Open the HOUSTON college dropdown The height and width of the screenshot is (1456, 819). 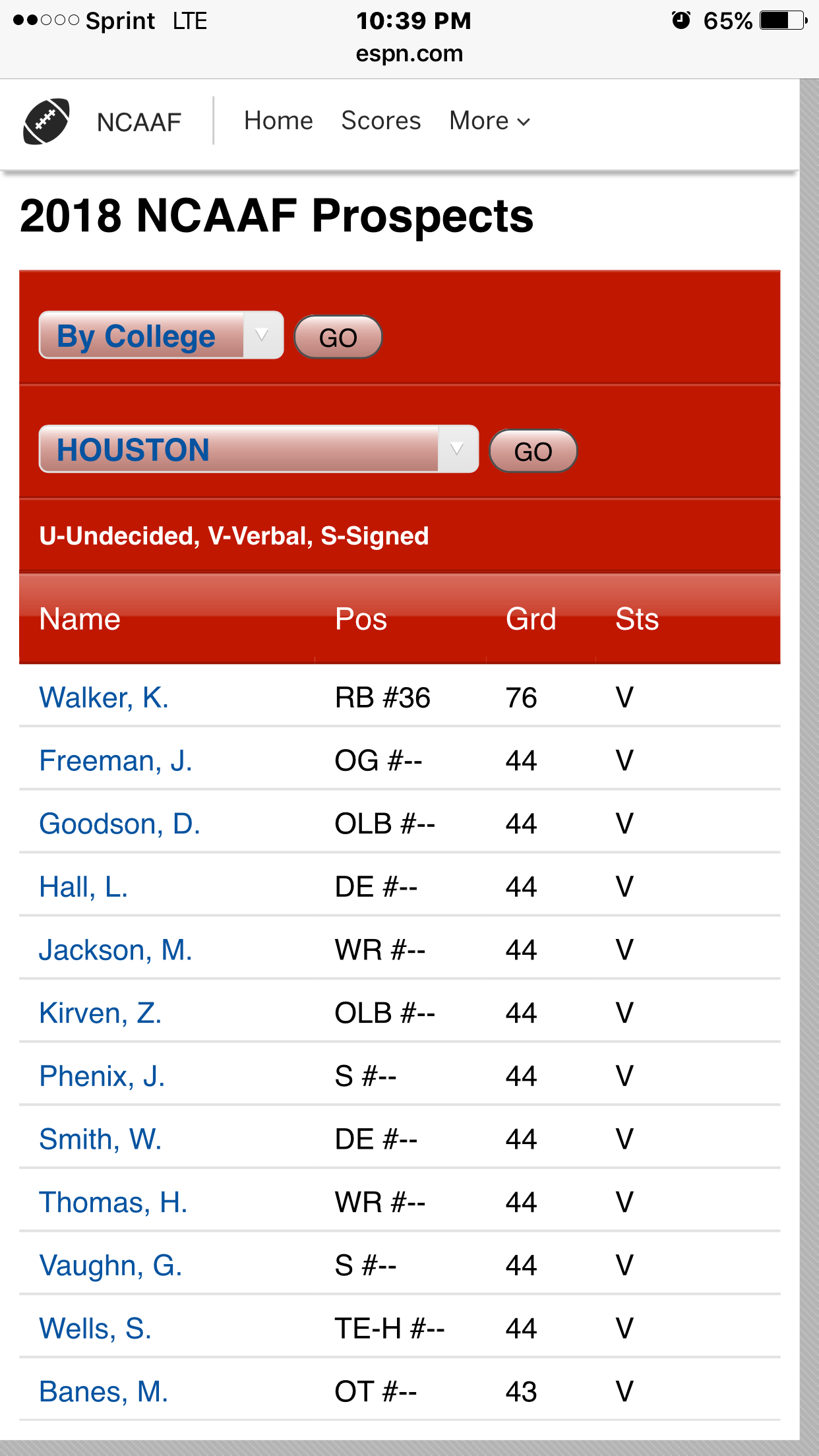258,449
